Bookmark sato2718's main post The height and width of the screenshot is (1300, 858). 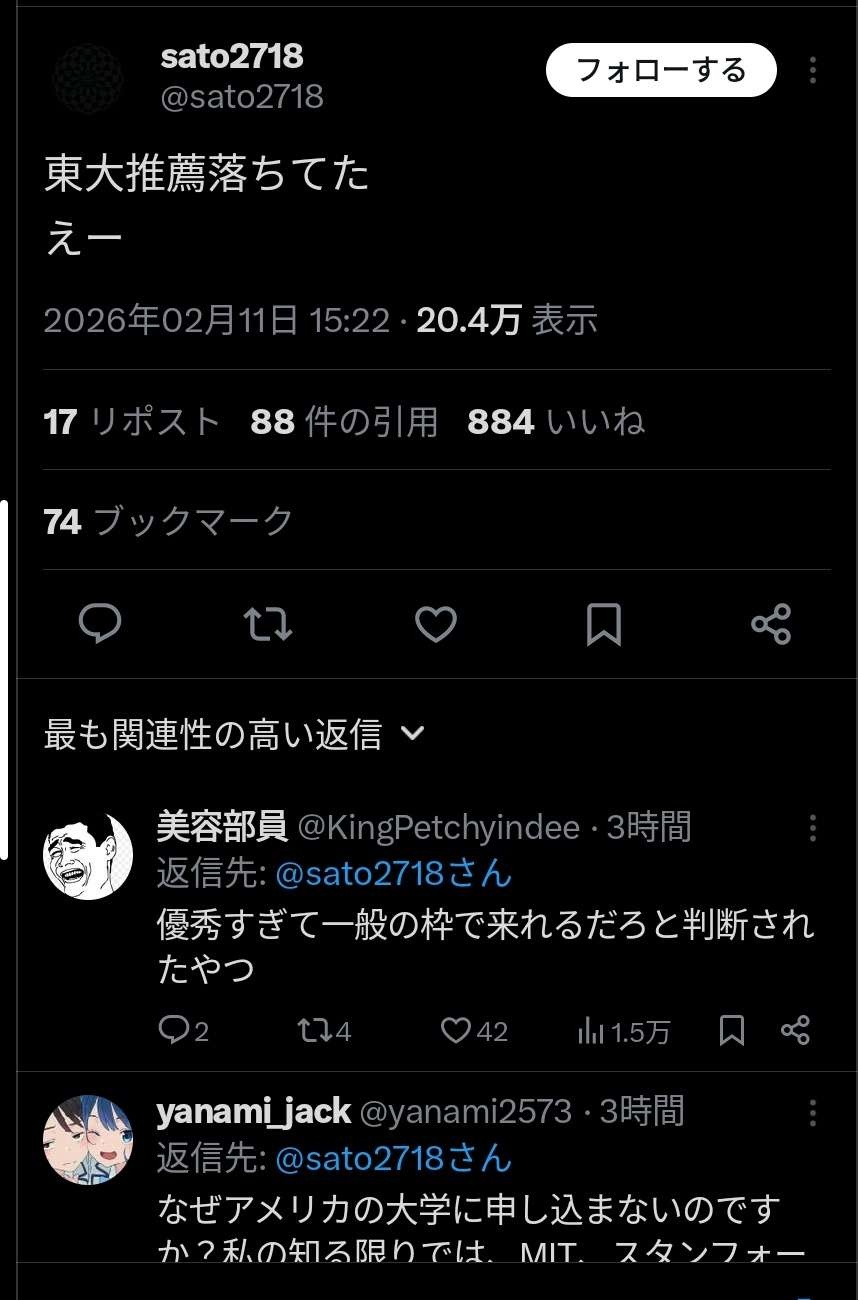click(x=603, y=624)
